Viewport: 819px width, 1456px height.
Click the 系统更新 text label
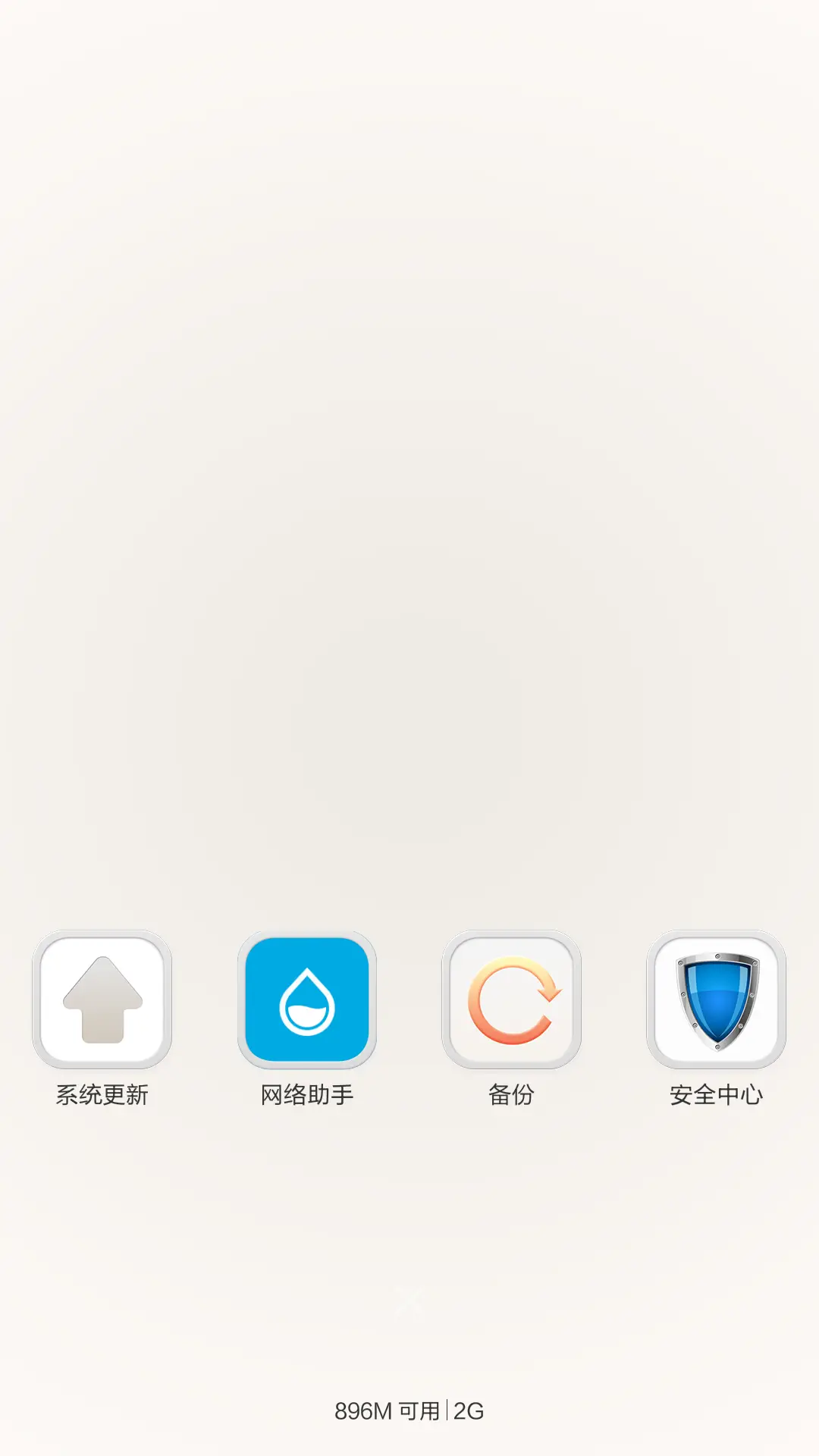click(102, 1094)
